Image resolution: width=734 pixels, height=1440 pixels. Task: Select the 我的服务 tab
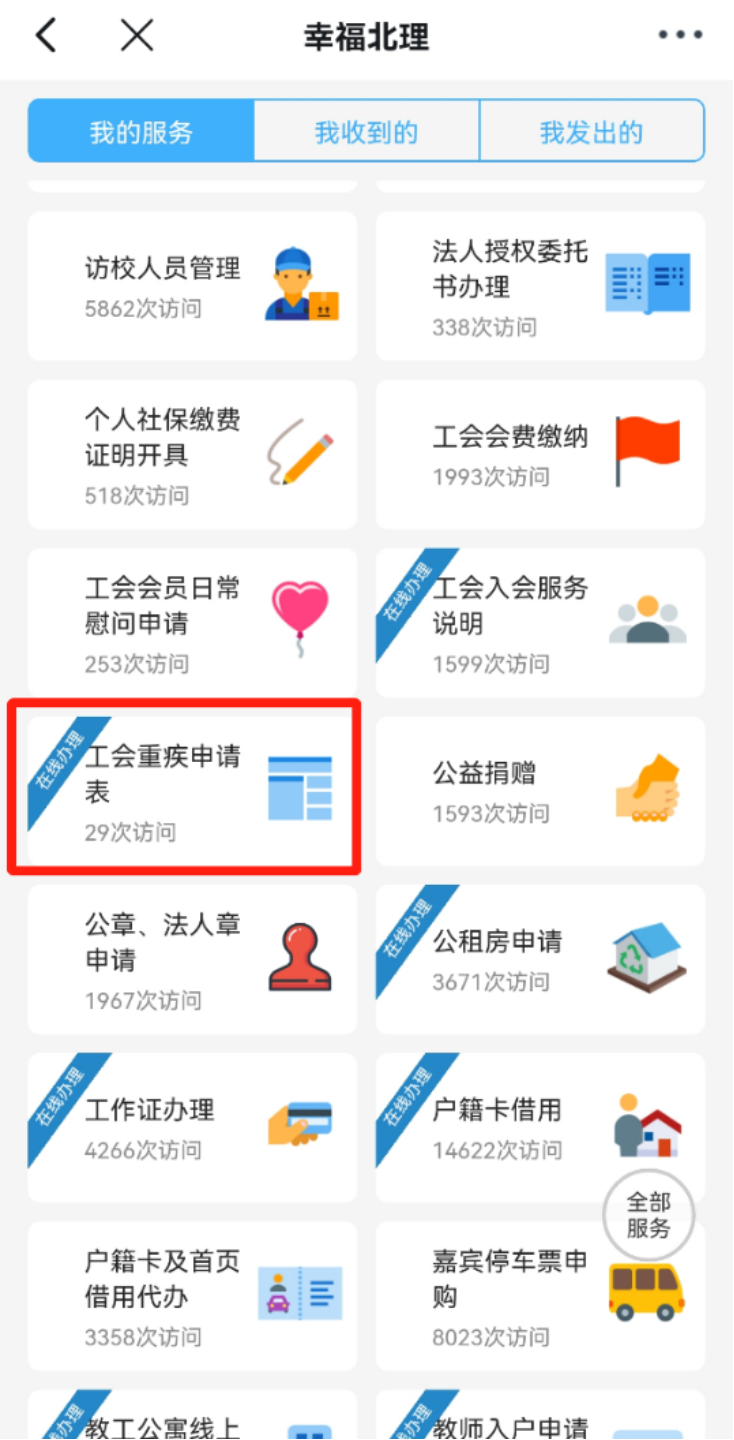click(141, 132)
